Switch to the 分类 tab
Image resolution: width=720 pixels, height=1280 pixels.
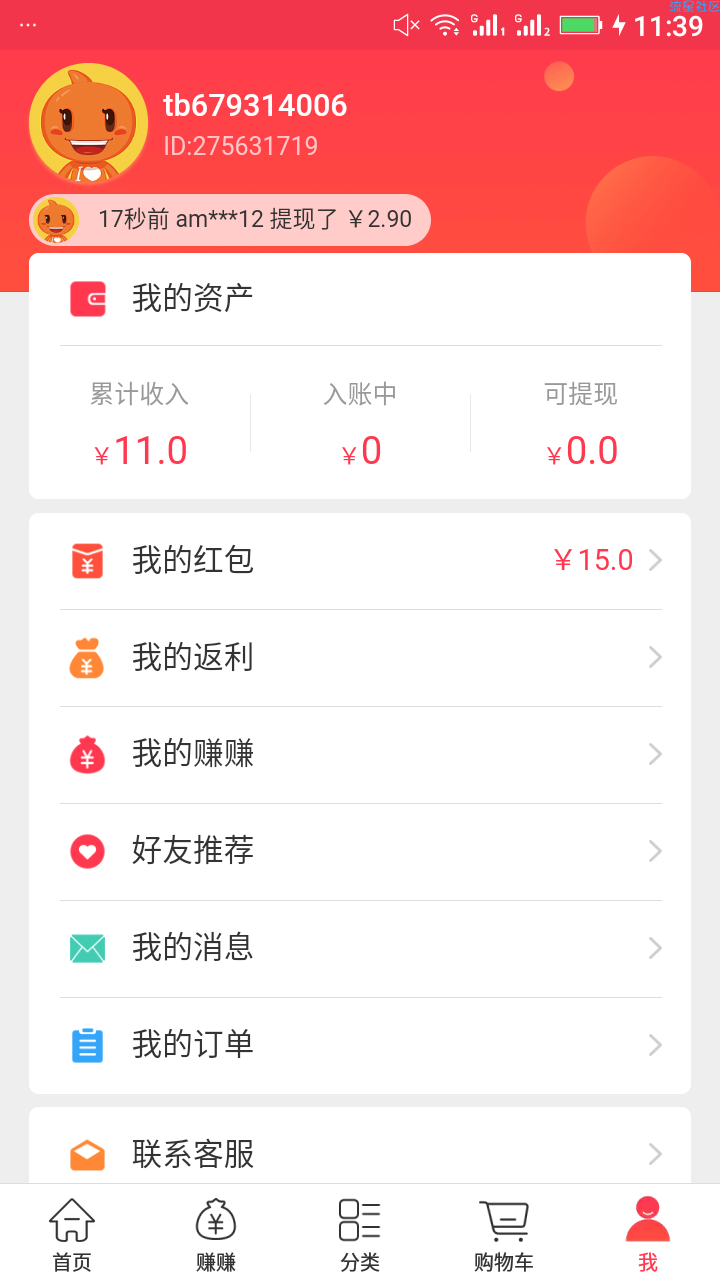point(360,1234)
